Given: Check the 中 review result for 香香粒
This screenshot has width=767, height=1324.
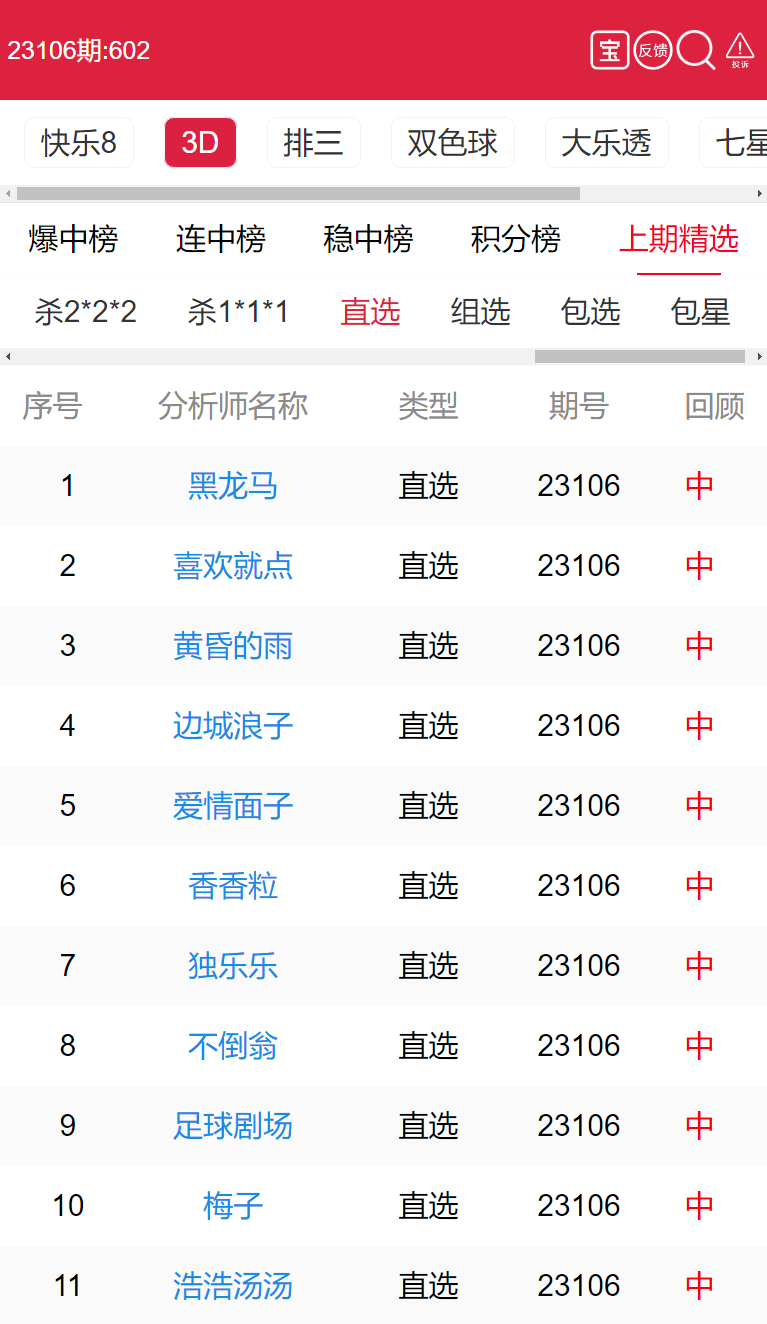Looking at the screenshot, I should point(700,886).
